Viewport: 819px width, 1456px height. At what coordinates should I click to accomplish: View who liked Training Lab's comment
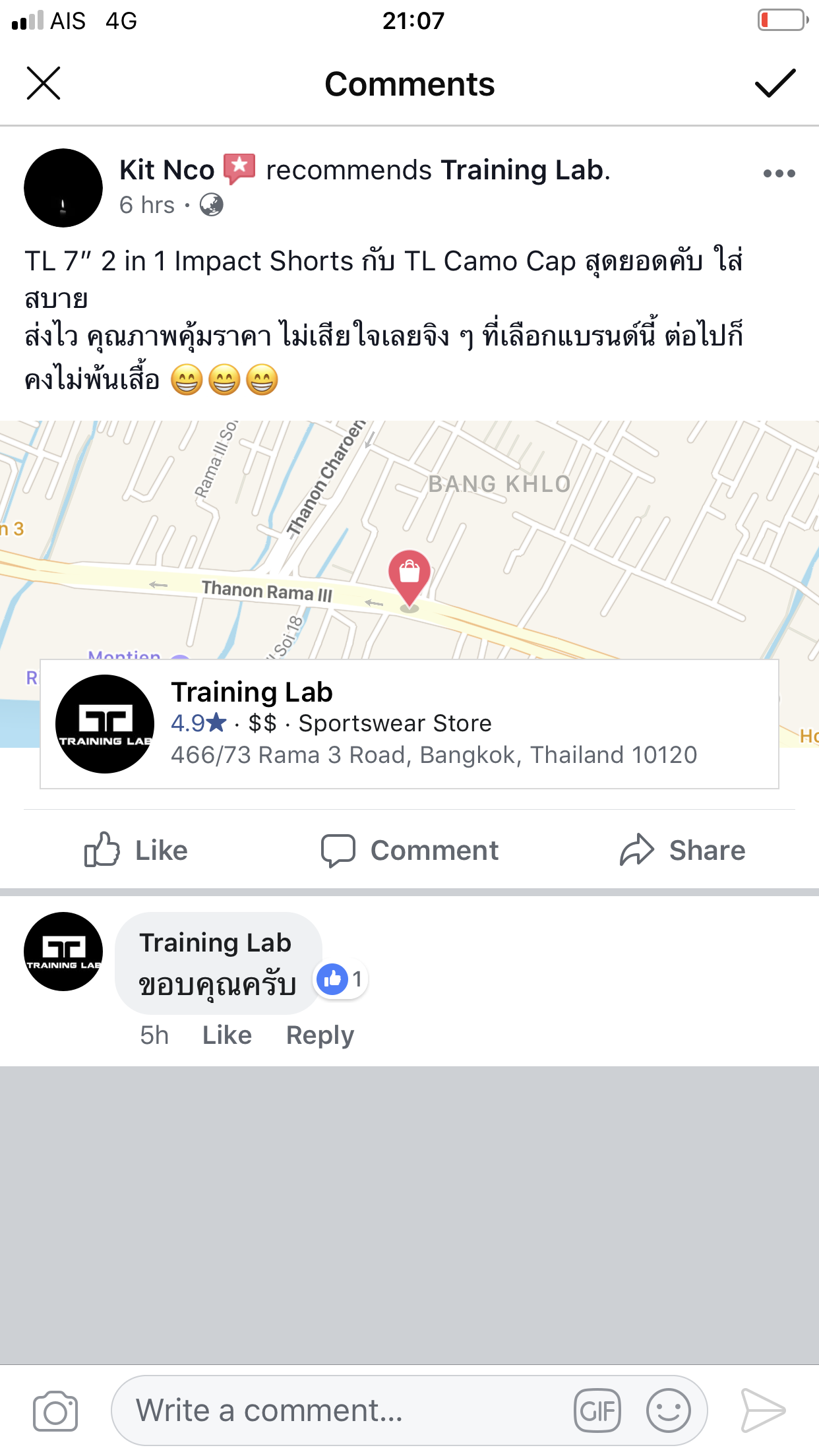pyautogui.click(x=340, y=979)
